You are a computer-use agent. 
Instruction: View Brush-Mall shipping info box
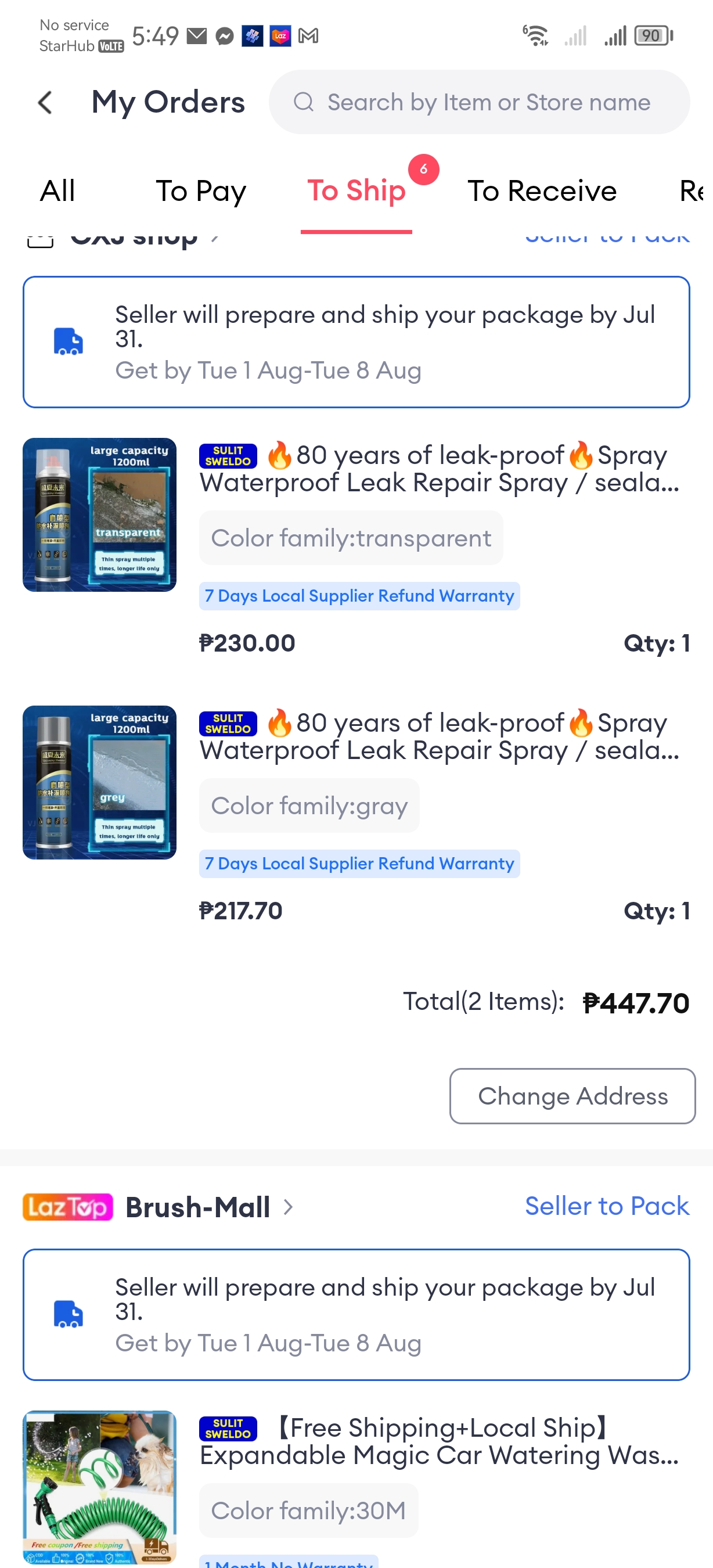pos(356,1315)
